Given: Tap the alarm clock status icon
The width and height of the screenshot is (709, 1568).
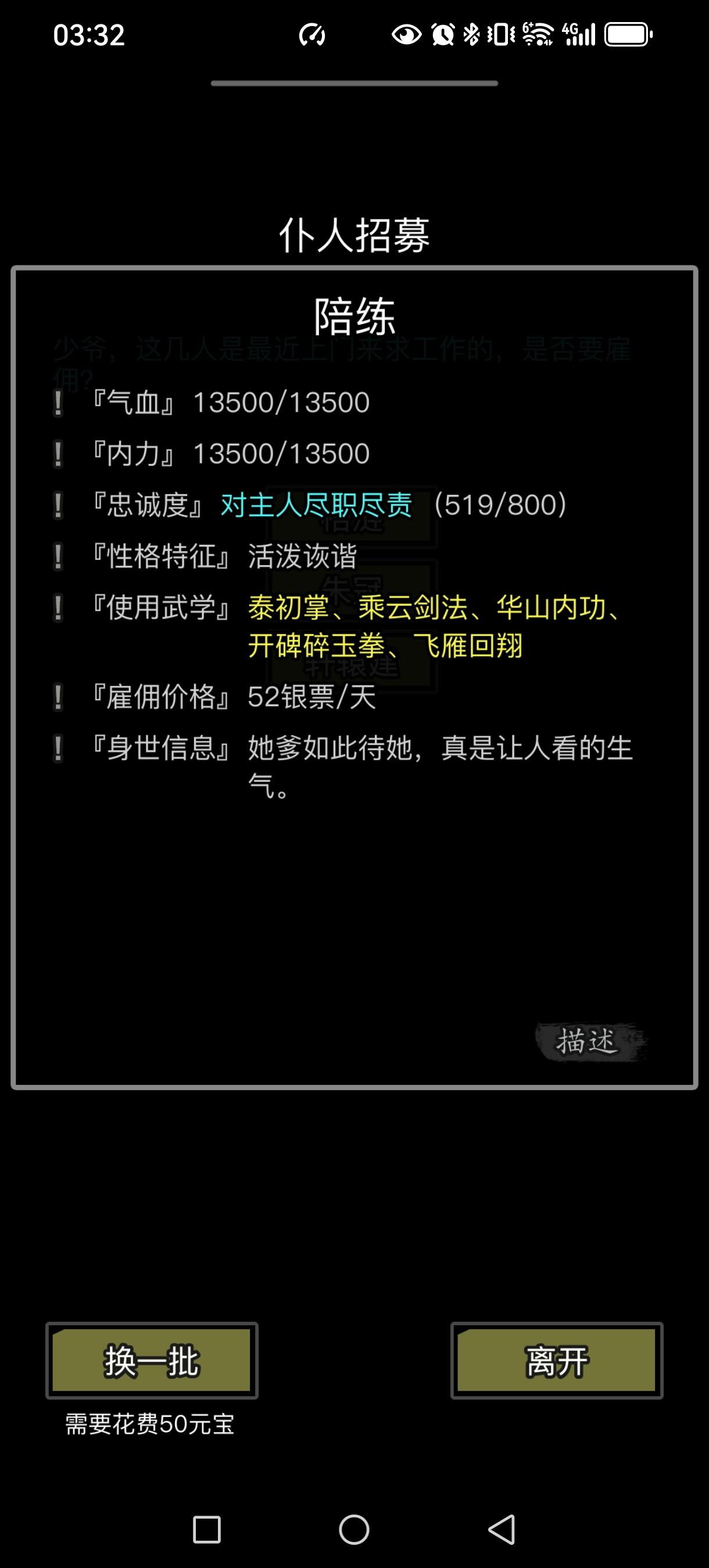Looking at the screenshot, I should (444, 35).
